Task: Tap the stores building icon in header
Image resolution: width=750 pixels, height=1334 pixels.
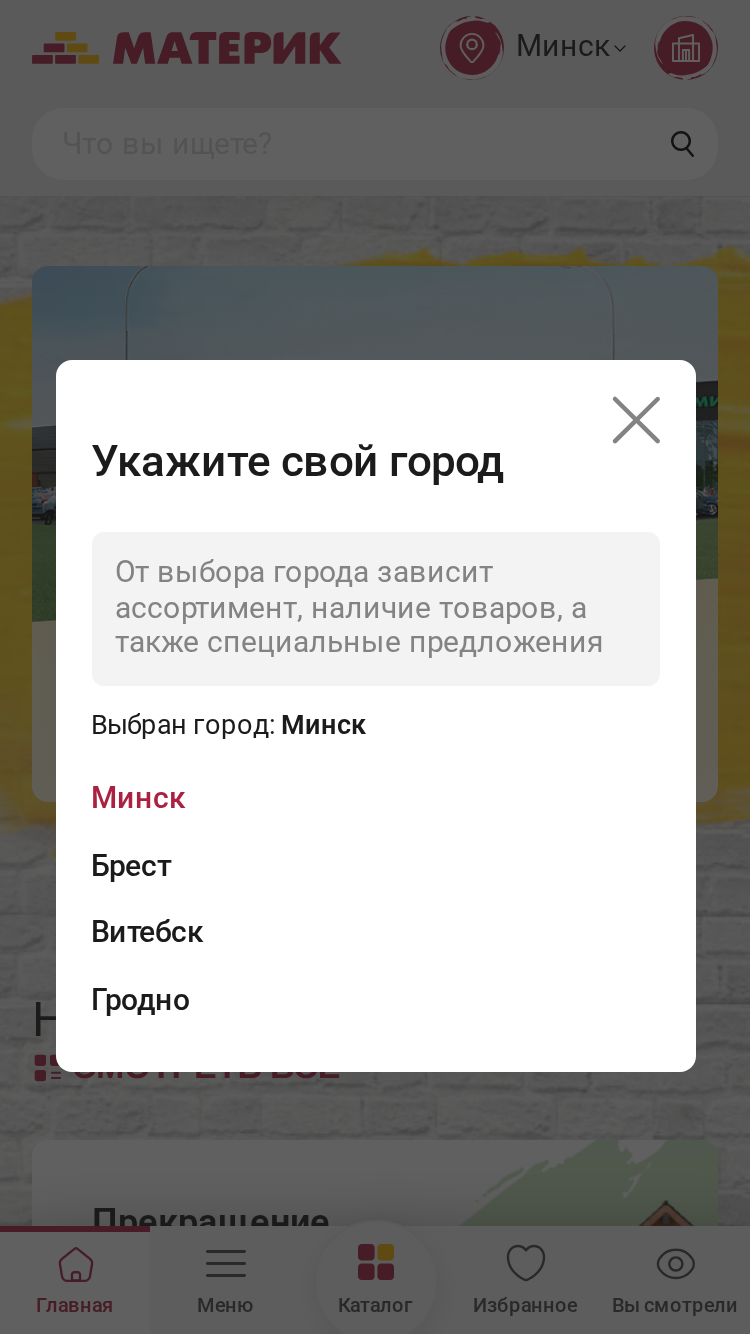Action: click(686, 48)
